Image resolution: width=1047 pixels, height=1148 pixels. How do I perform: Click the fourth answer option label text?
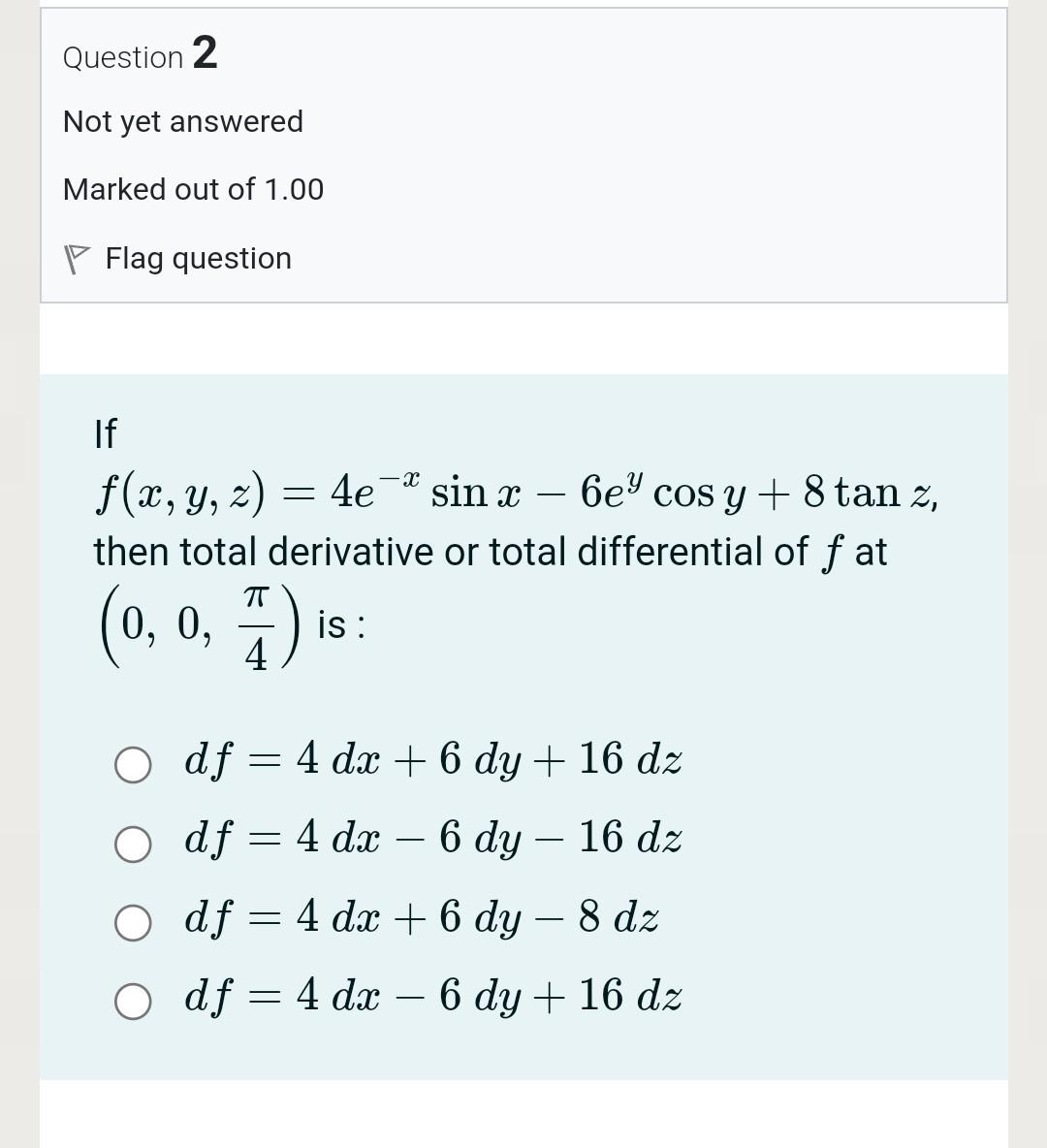[432, 996]
